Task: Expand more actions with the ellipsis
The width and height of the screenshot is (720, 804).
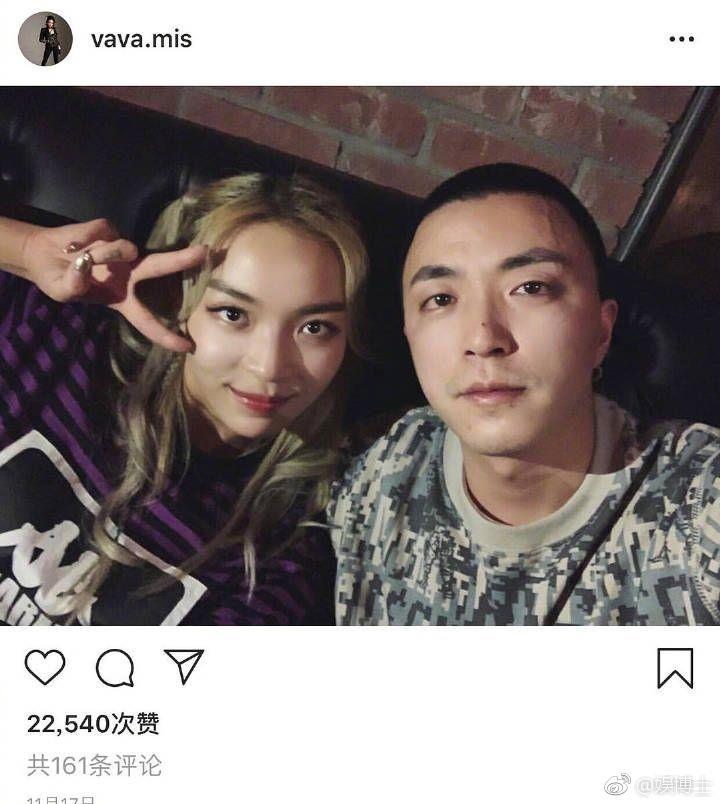Action: [x=682, y=39]
